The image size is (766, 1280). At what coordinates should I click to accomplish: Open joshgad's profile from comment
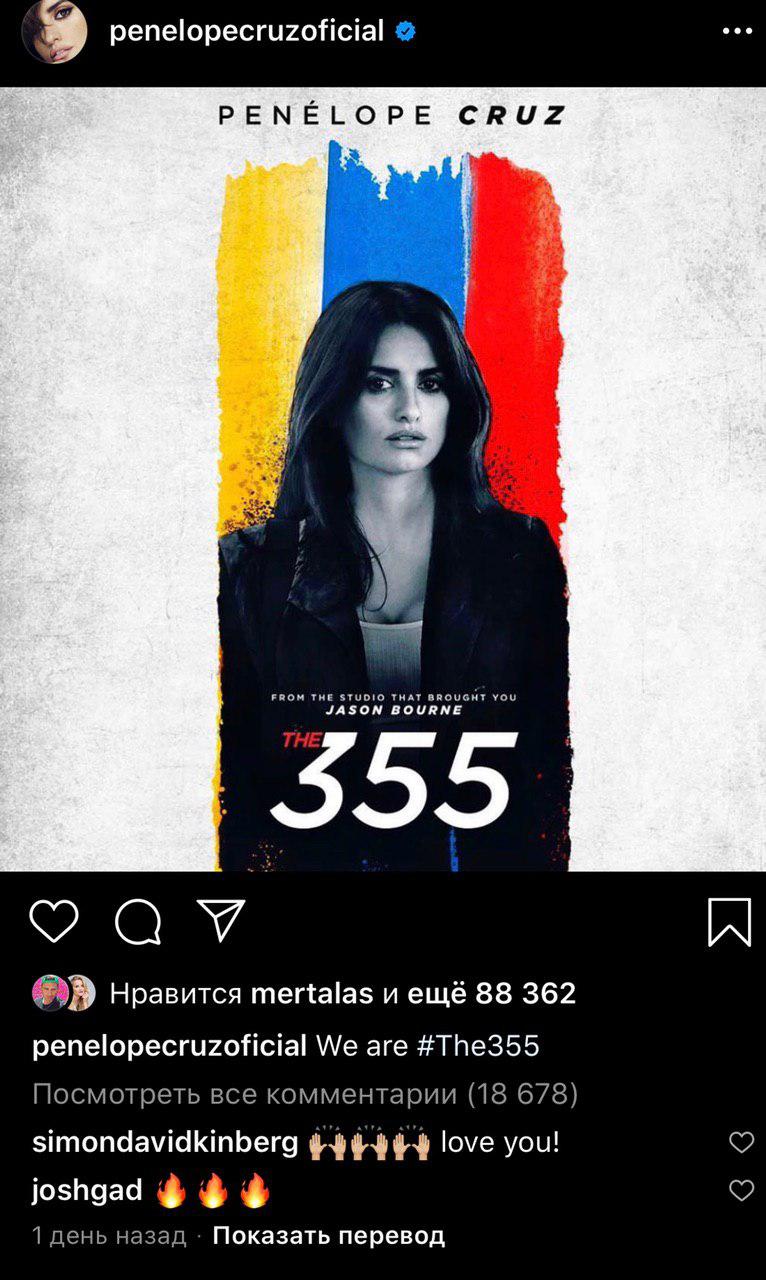pyautogui.click(x=87, y=1190)
